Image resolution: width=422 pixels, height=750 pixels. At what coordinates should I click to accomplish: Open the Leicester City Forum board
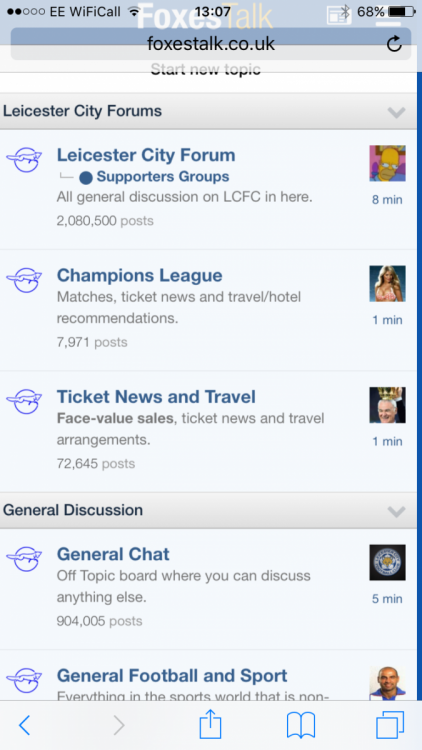(146, 155)
